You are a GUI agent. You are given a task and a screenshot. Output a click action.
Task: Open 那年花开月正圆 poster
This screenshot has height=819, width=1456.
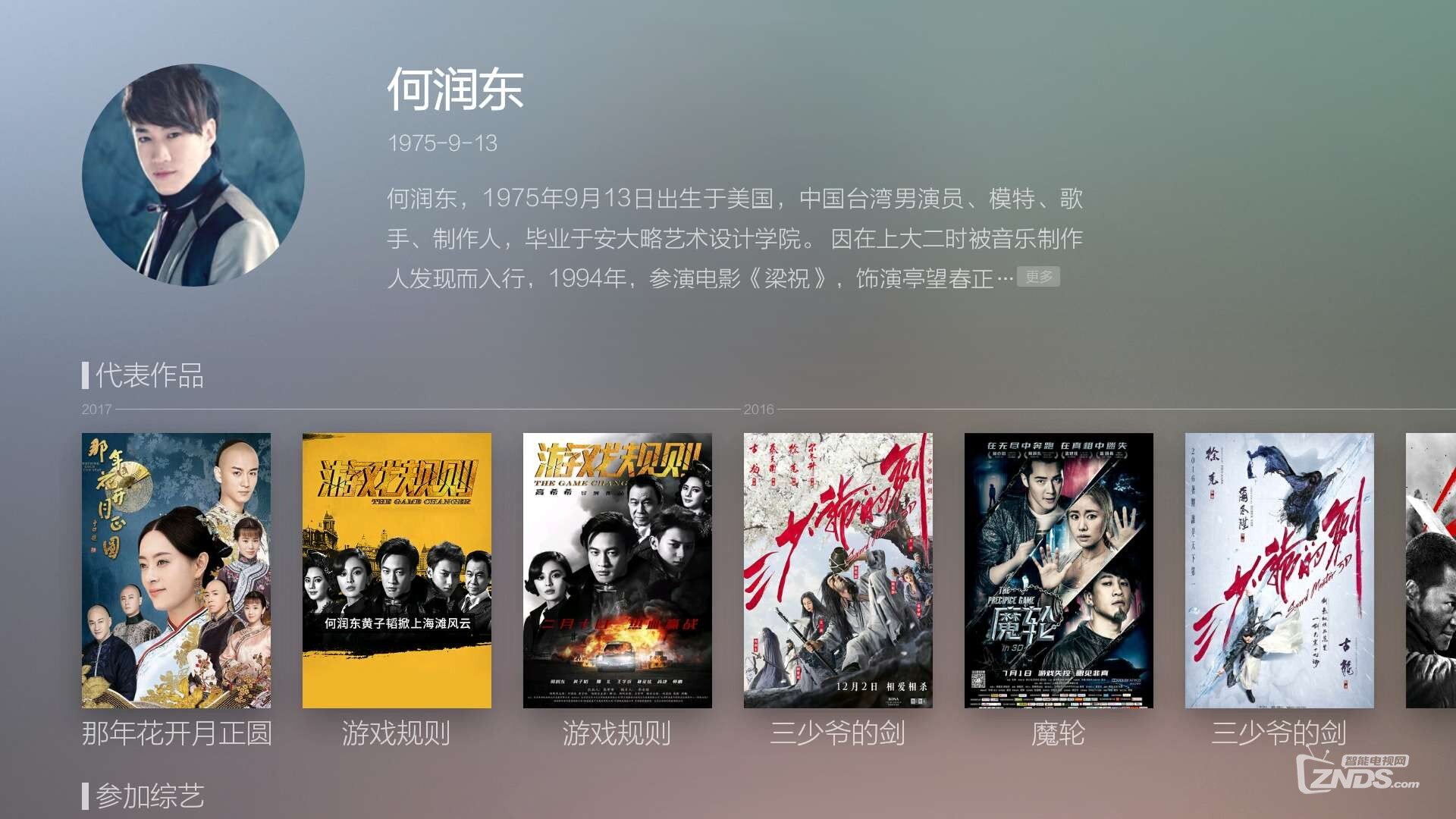pos(176,570)
